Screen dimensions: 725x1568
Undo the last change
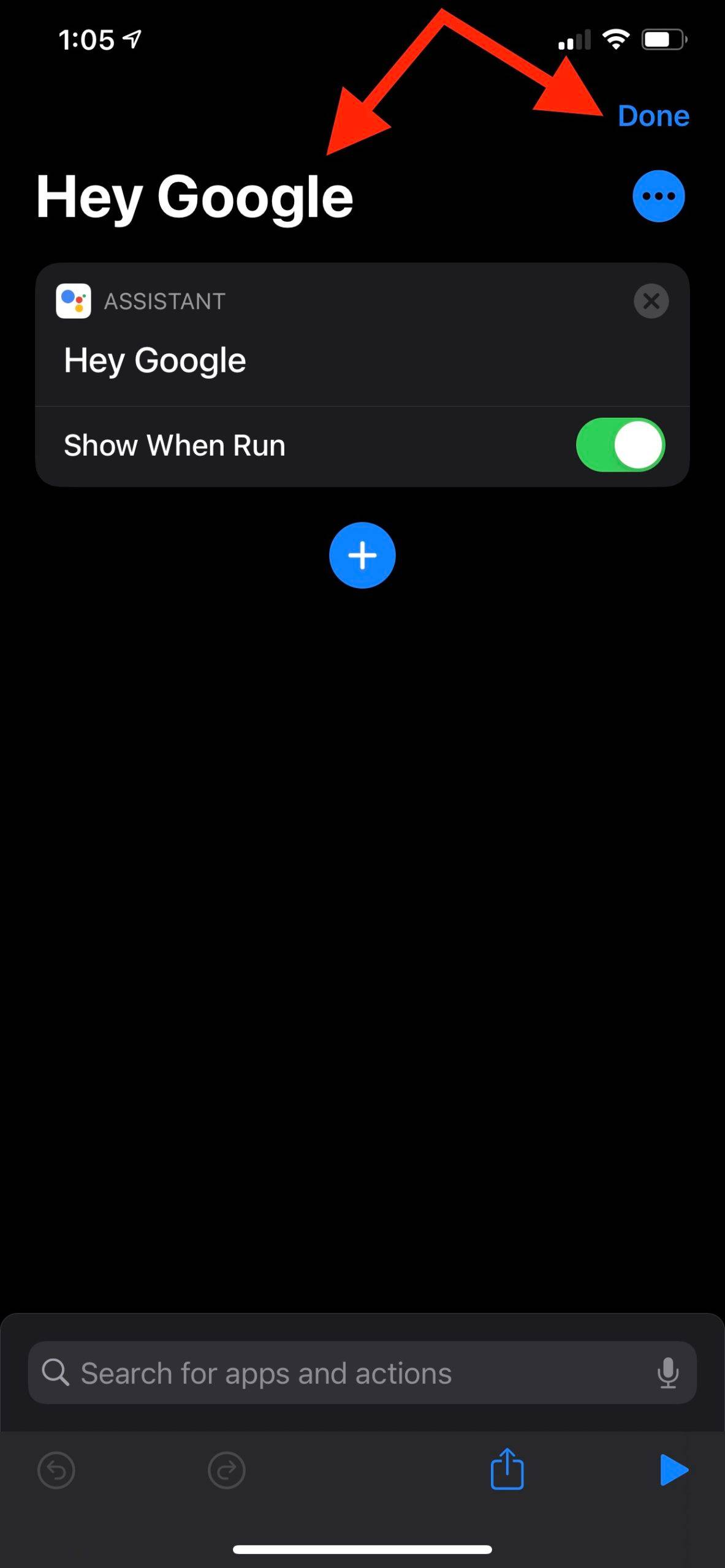pos(56,1470)
